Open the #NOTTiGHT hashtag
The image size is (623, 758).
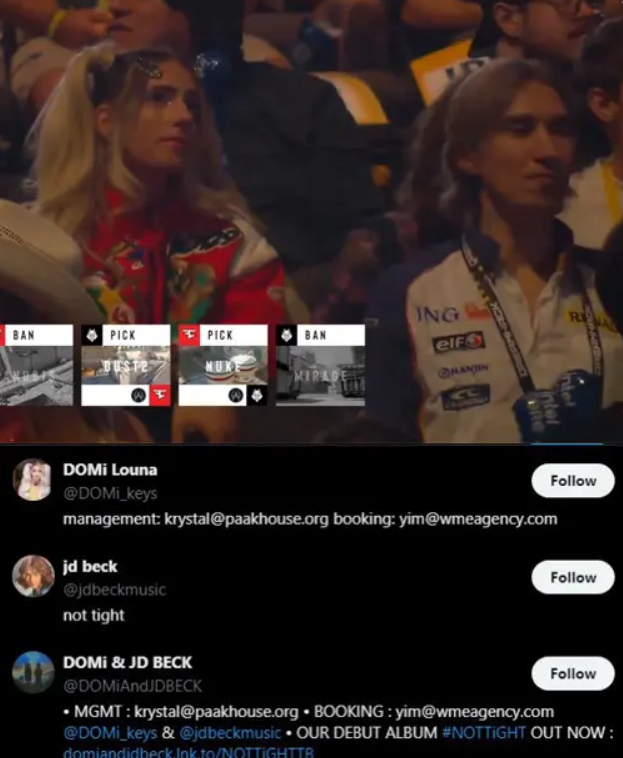484,733
